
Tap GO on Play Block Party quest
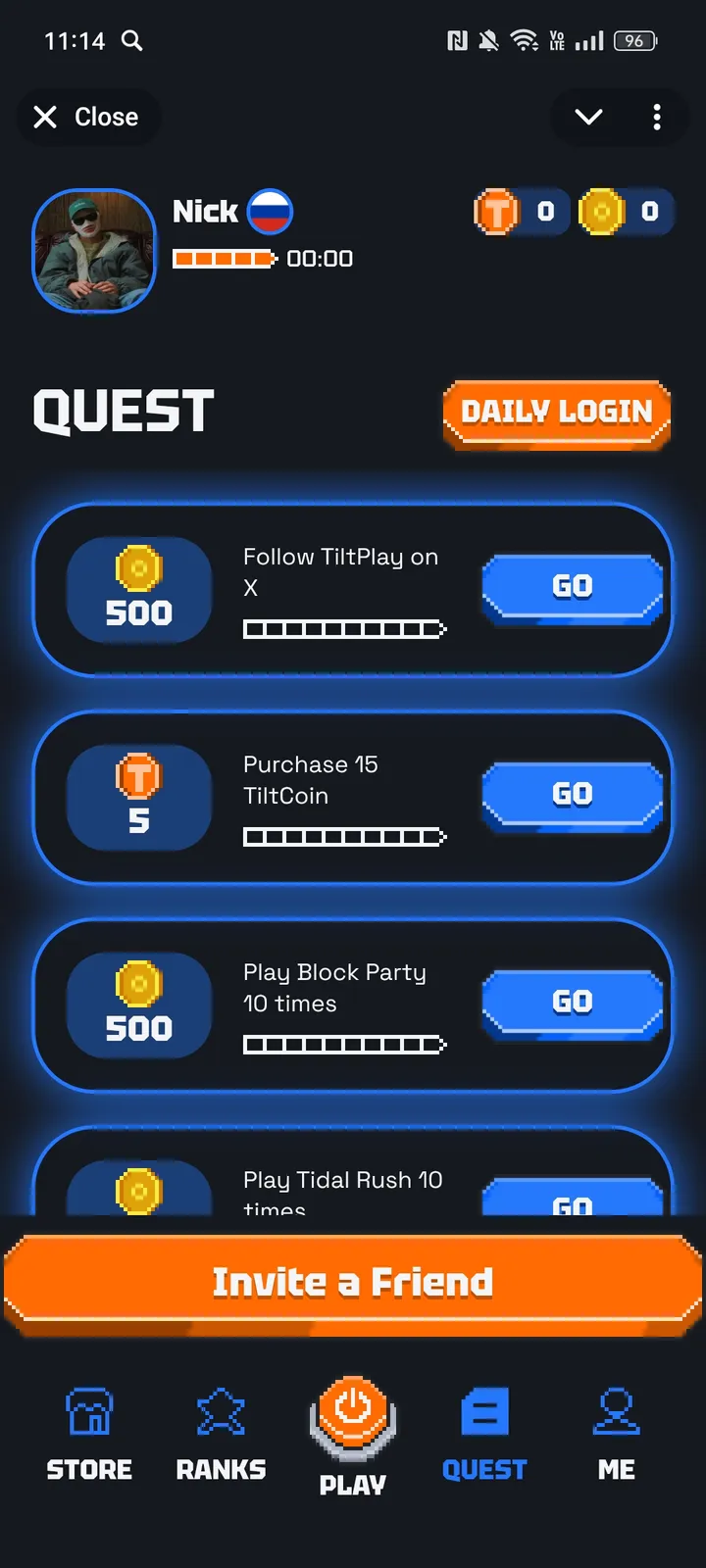click(x=572, y=1002)
